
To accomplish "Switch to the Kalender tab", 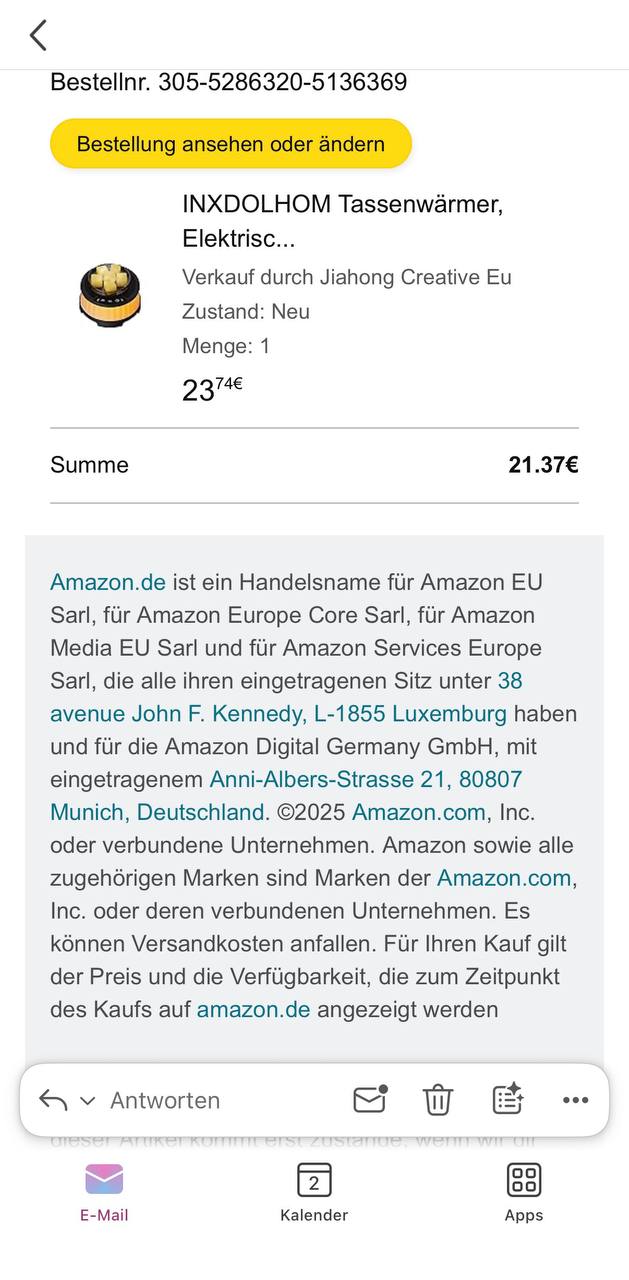I will [314, 1192].
